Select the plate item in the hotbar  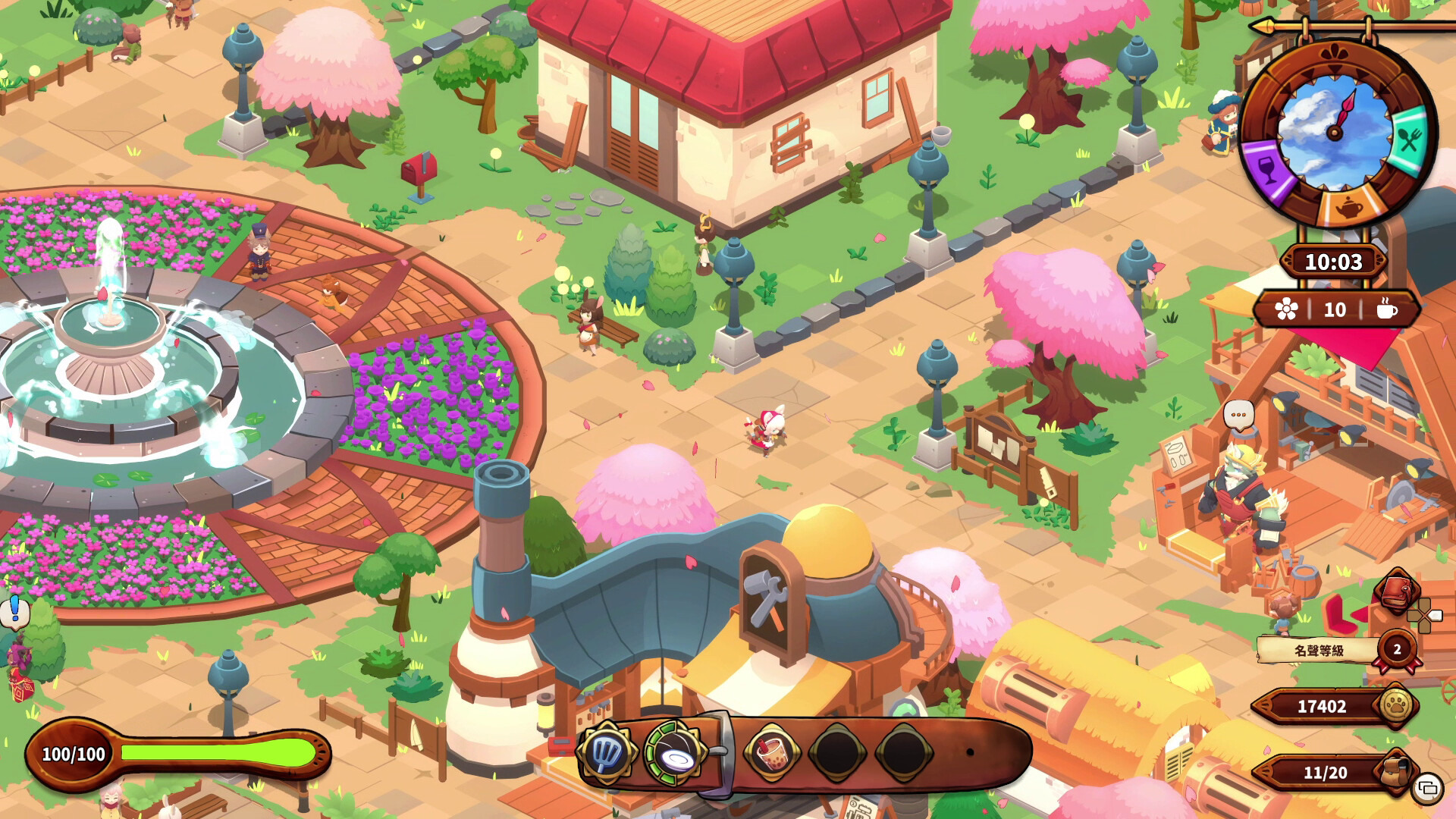674,754
